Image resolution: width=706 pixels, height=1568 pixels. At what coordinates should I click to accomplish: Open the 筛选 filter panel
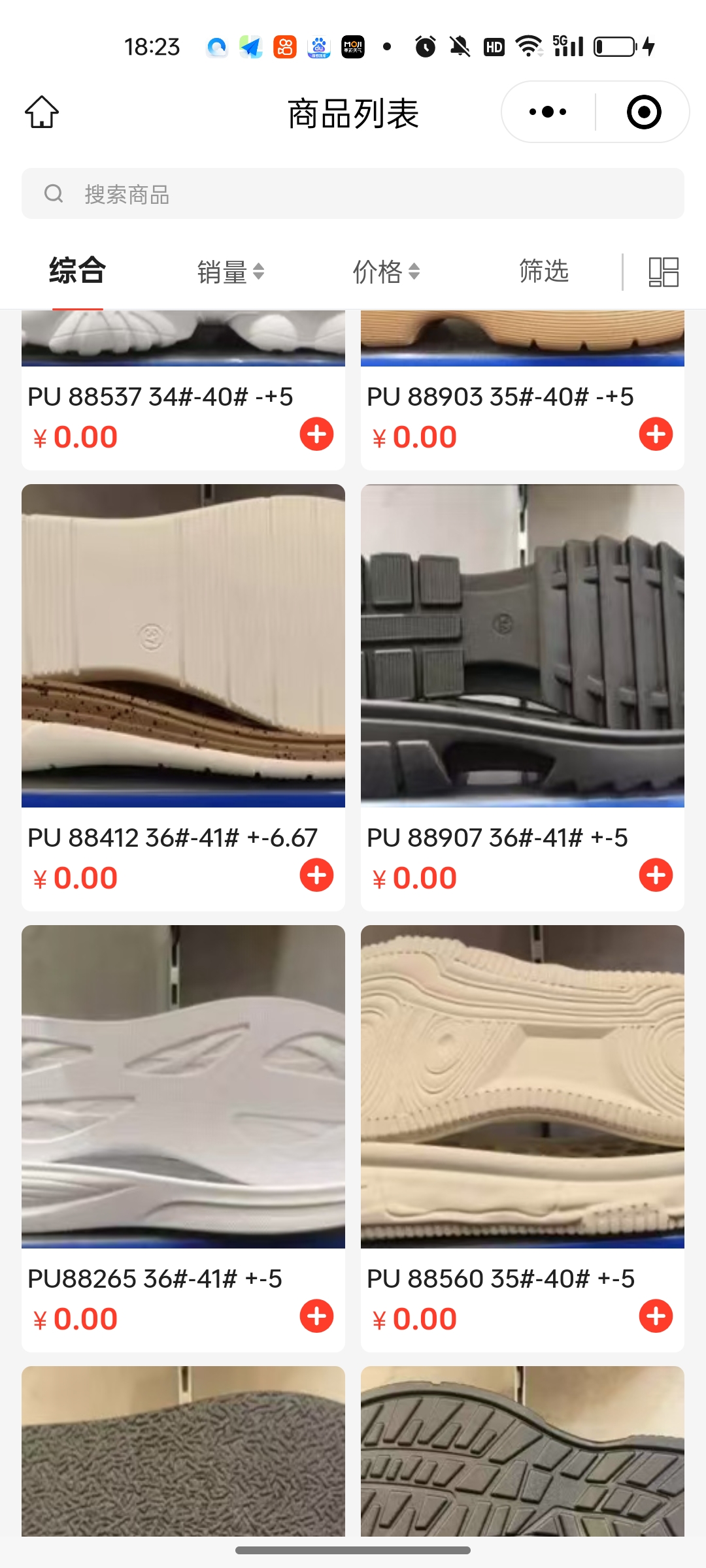pos(543,271)
